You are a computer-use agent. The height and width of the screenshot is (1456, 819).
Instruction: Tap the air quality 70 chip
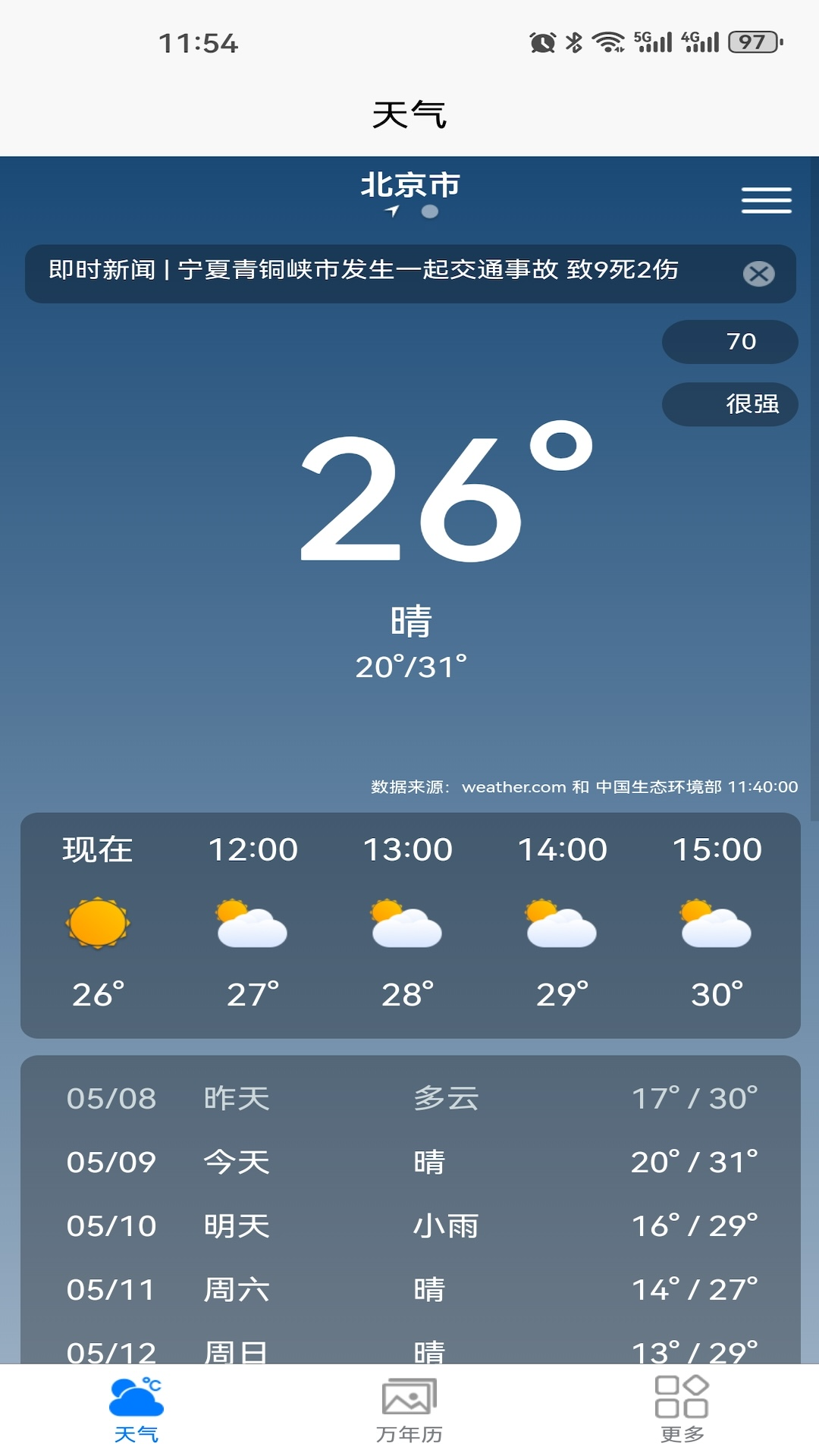pos(730,342)
